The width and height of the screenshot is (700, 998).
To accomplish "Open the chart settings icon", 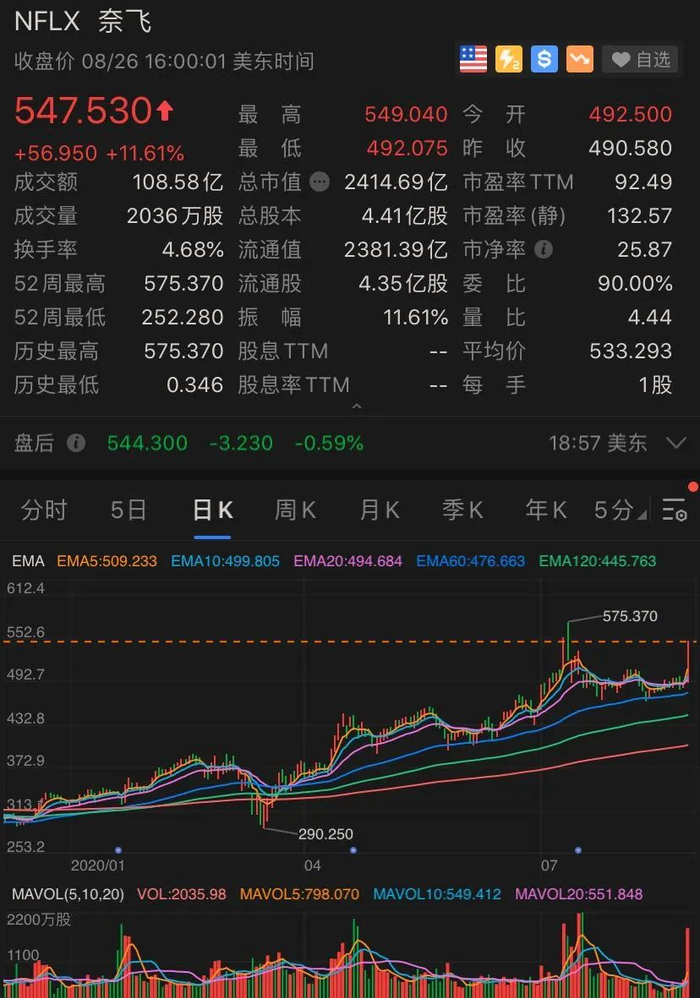I will (x=675, y=510).
